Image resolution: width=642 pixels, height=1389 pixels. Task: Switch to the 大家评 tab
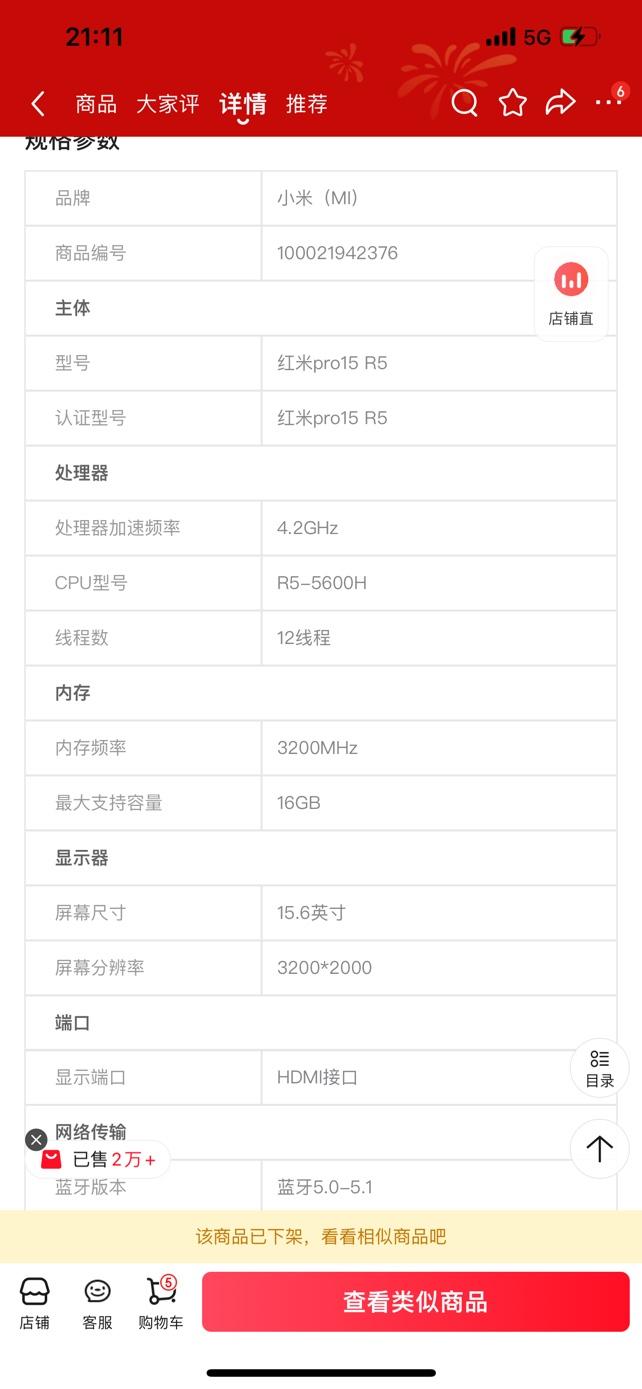coord(168,104)
